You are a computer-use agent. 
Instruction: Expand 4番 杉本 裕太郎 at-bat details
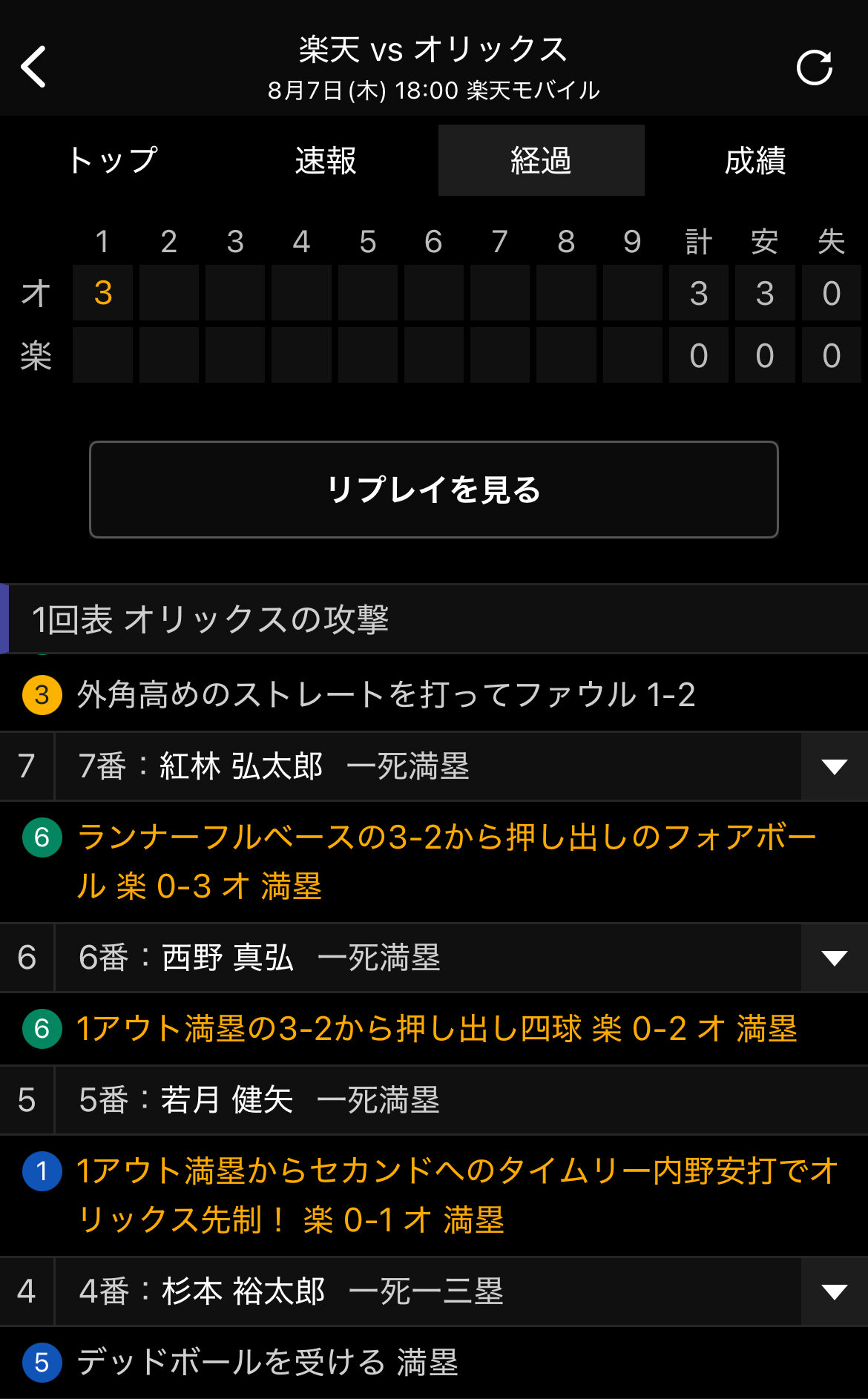834,1291
